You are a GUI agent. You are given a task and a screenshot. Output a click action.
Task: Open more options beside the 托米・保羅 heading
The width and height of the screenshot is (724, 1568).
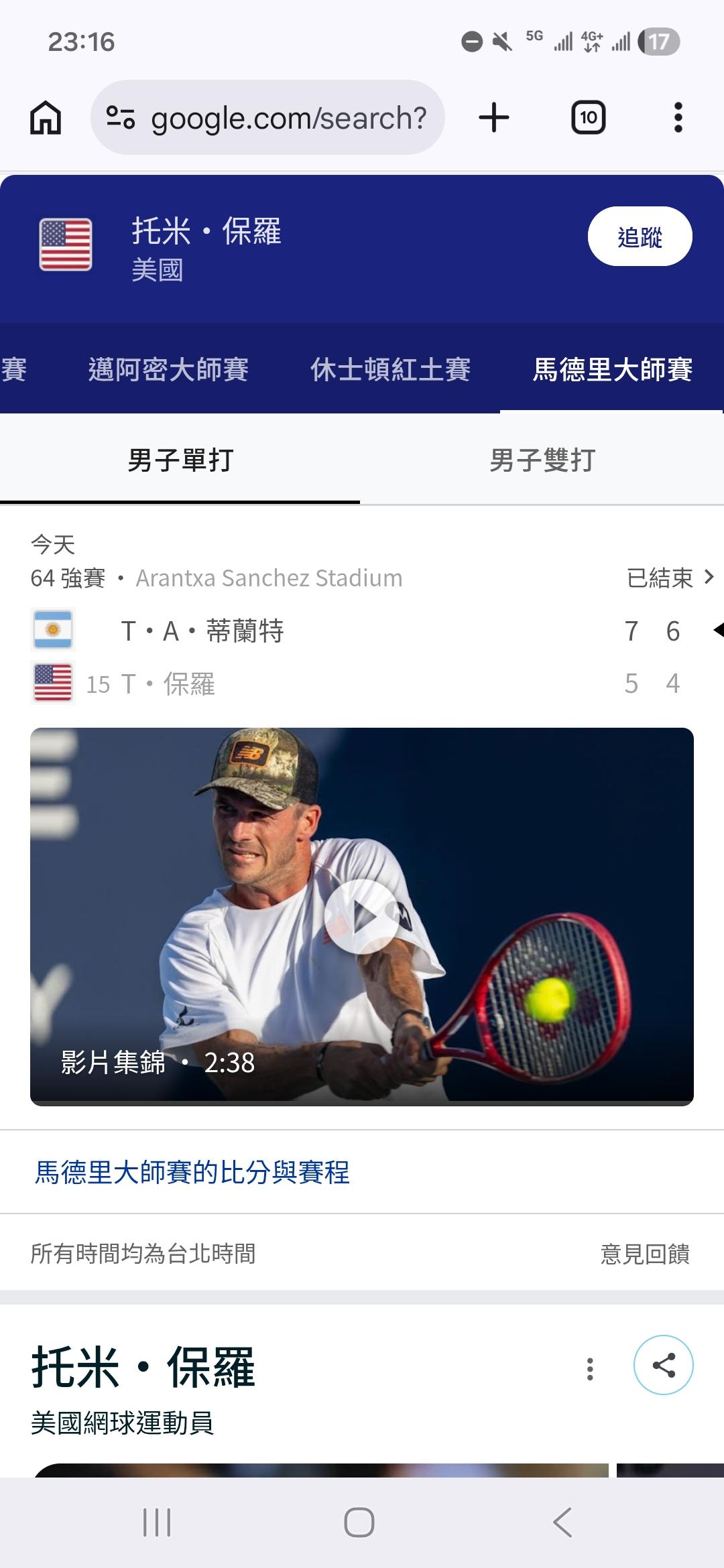click(x=590, y=1368)
